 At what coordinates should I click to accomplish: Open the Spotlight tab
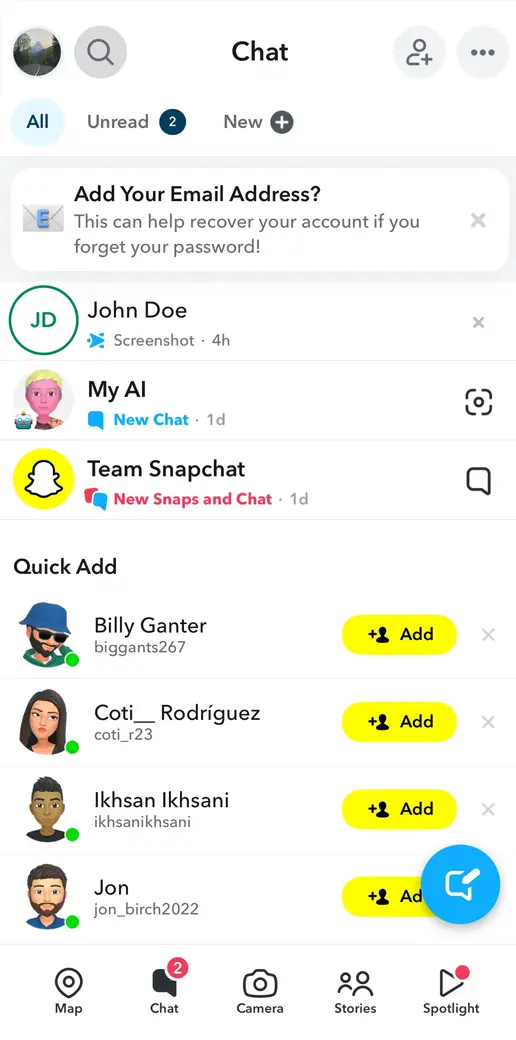tap(451, 992)
